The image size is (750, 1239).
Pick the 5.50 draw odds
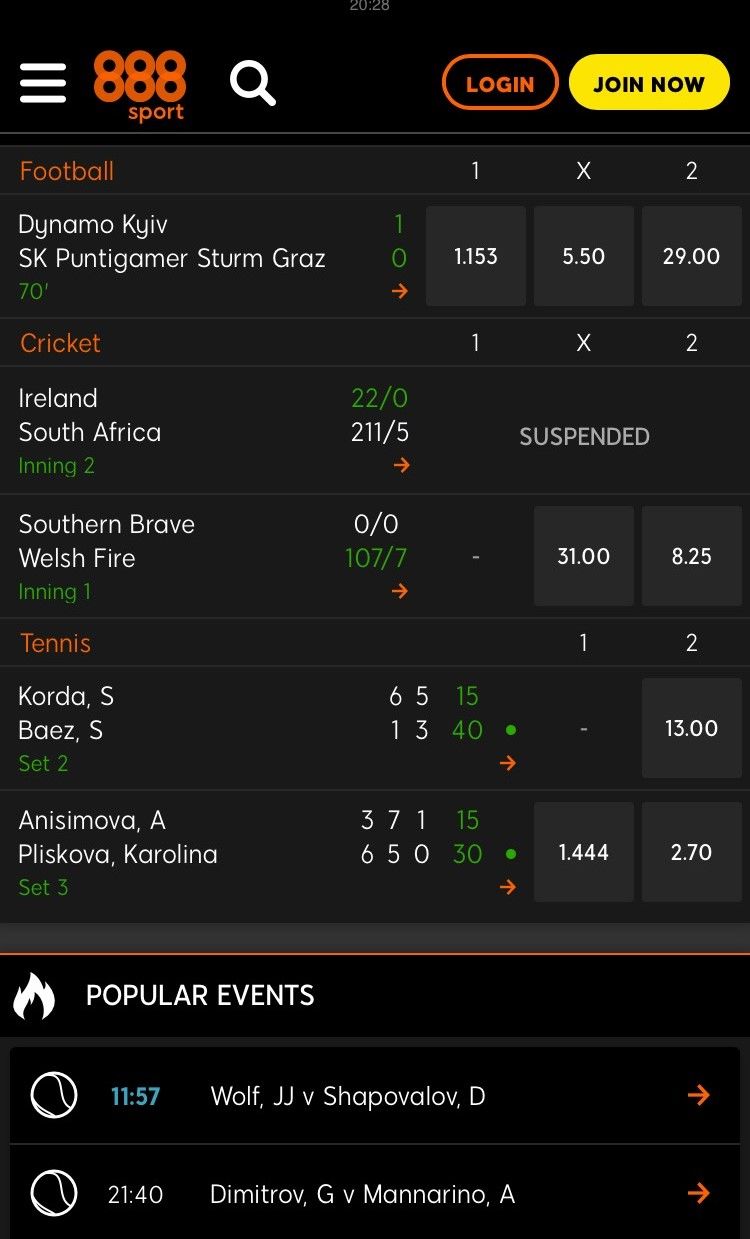point(584,256)
